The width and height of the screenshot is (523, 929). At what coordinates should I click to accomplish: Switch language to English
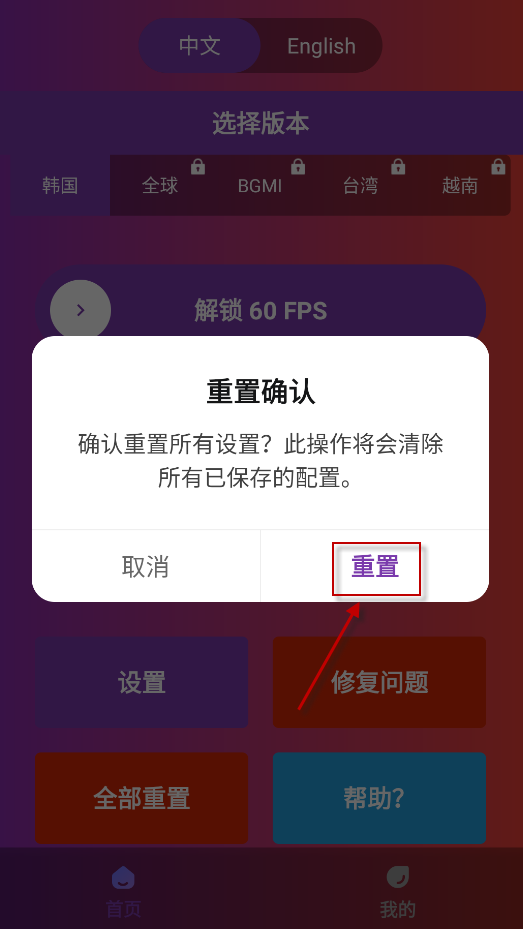[321, 46]
